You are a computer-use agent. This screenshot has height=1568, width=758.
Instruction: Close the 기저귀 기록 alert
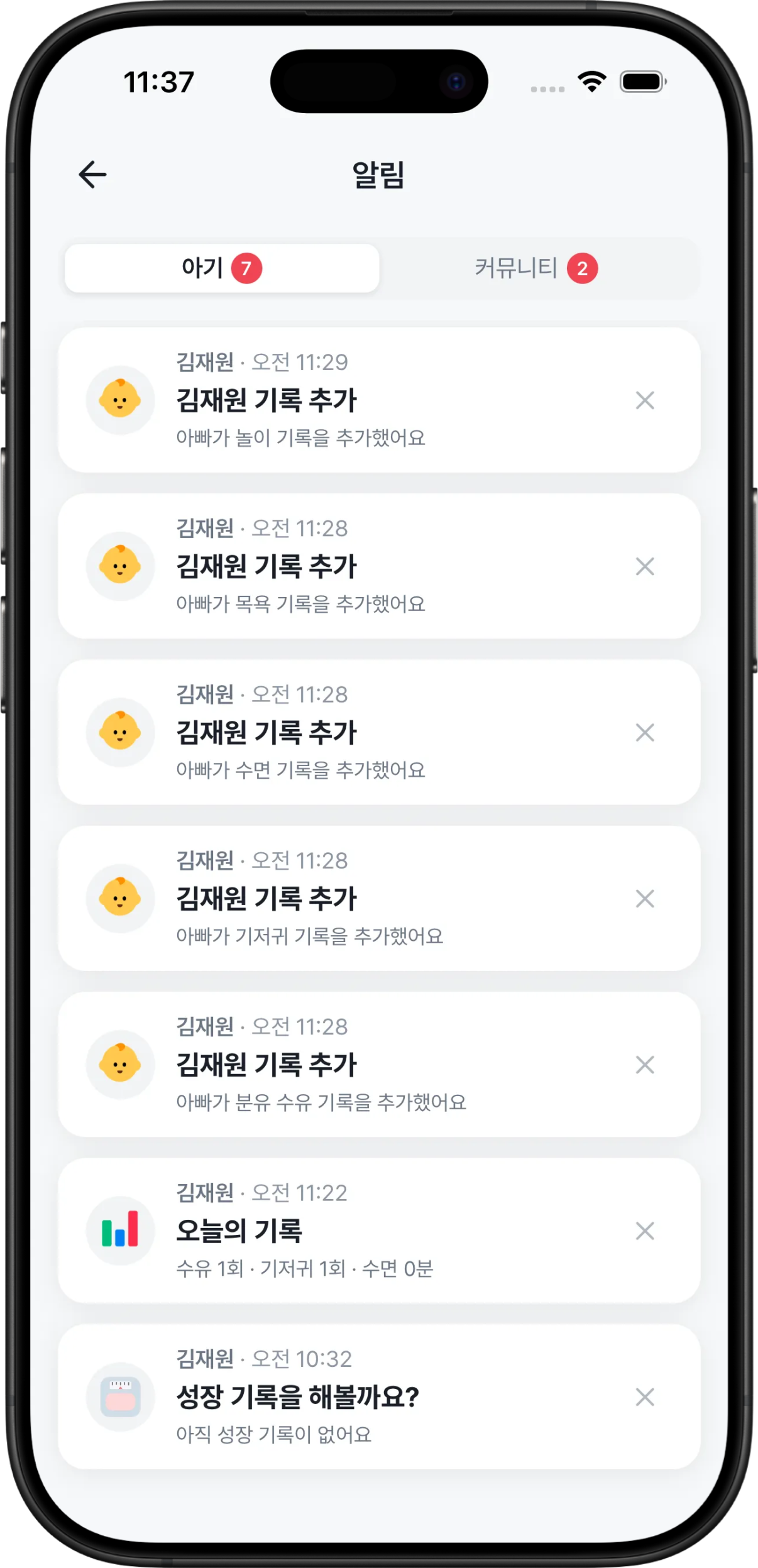(645, 898)
